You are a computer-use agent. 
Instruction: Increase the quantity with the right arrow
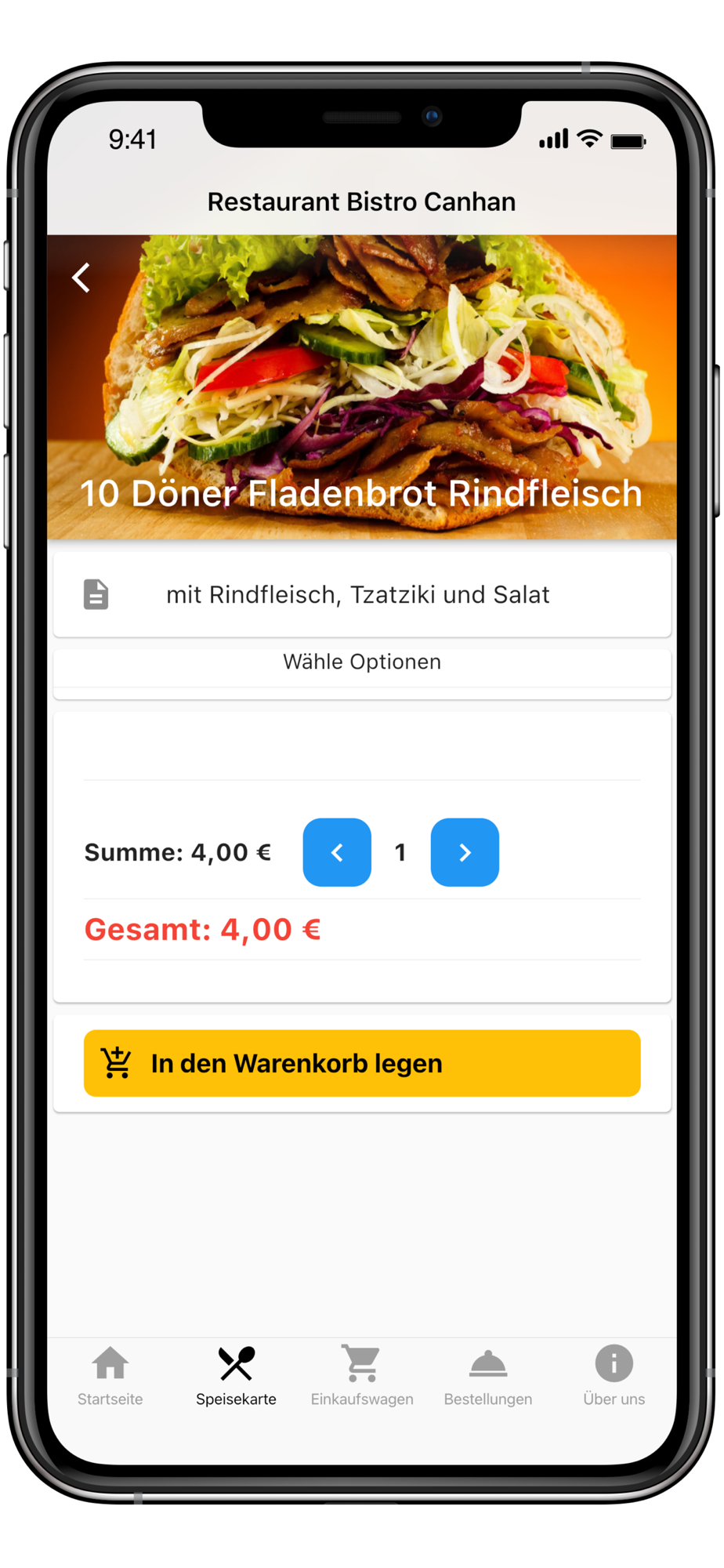(465, 852)
